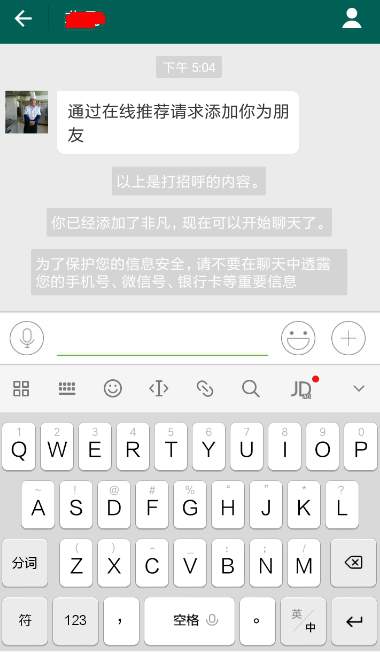The height and width of the screenshot is (652, 380).
Task: Open the keyboard link tool
Action: [205, 389]
